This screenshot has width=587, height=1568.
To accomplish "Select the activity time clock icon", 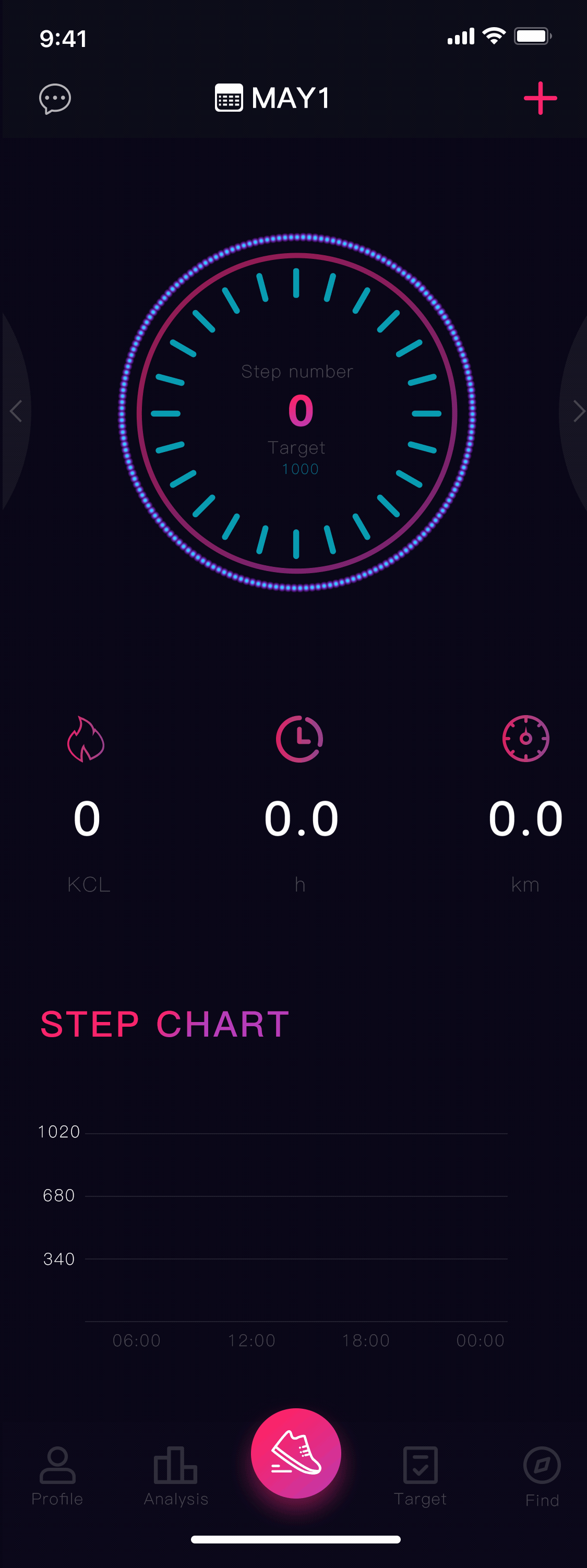I will pos(300,739).
